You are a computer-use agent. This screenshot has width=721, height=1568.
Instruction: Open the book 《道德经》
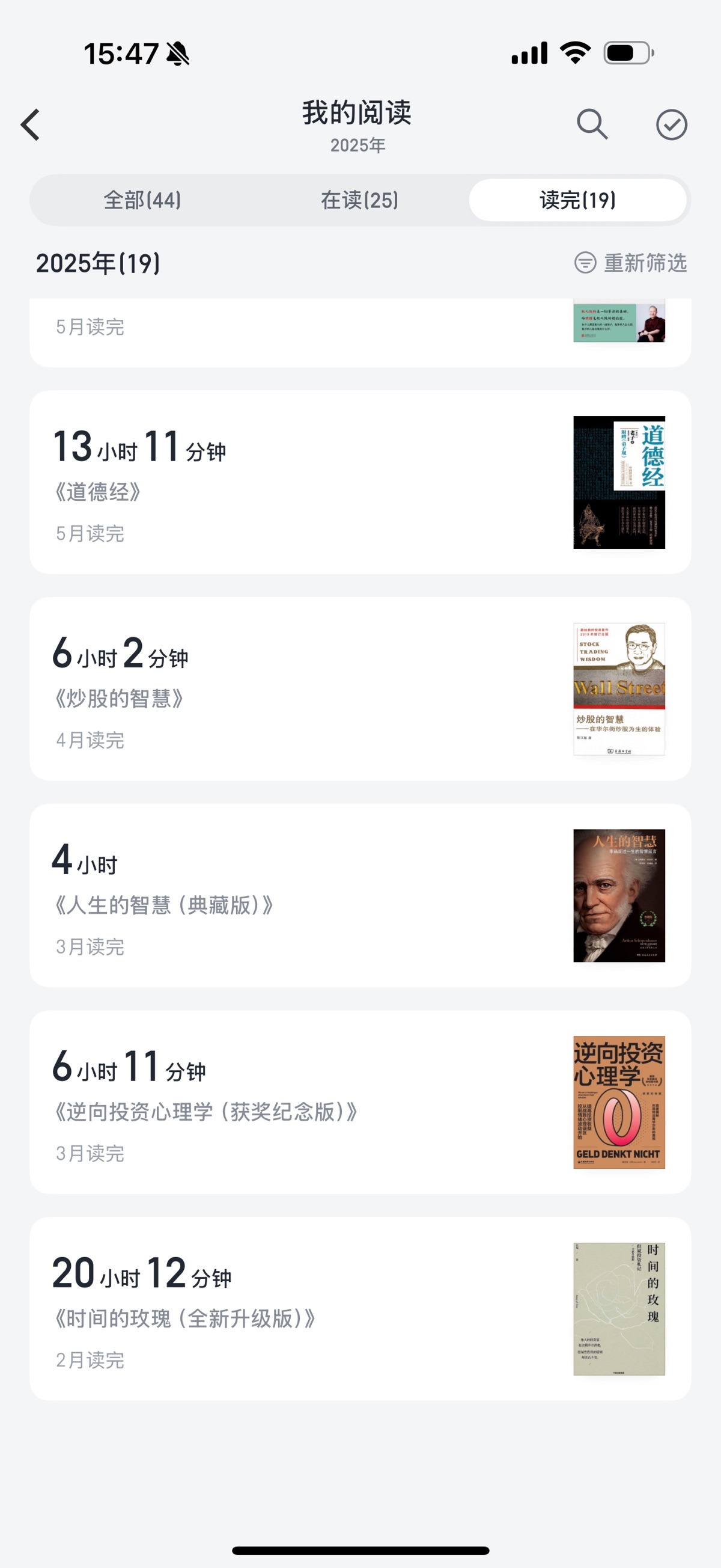(359, 482)
